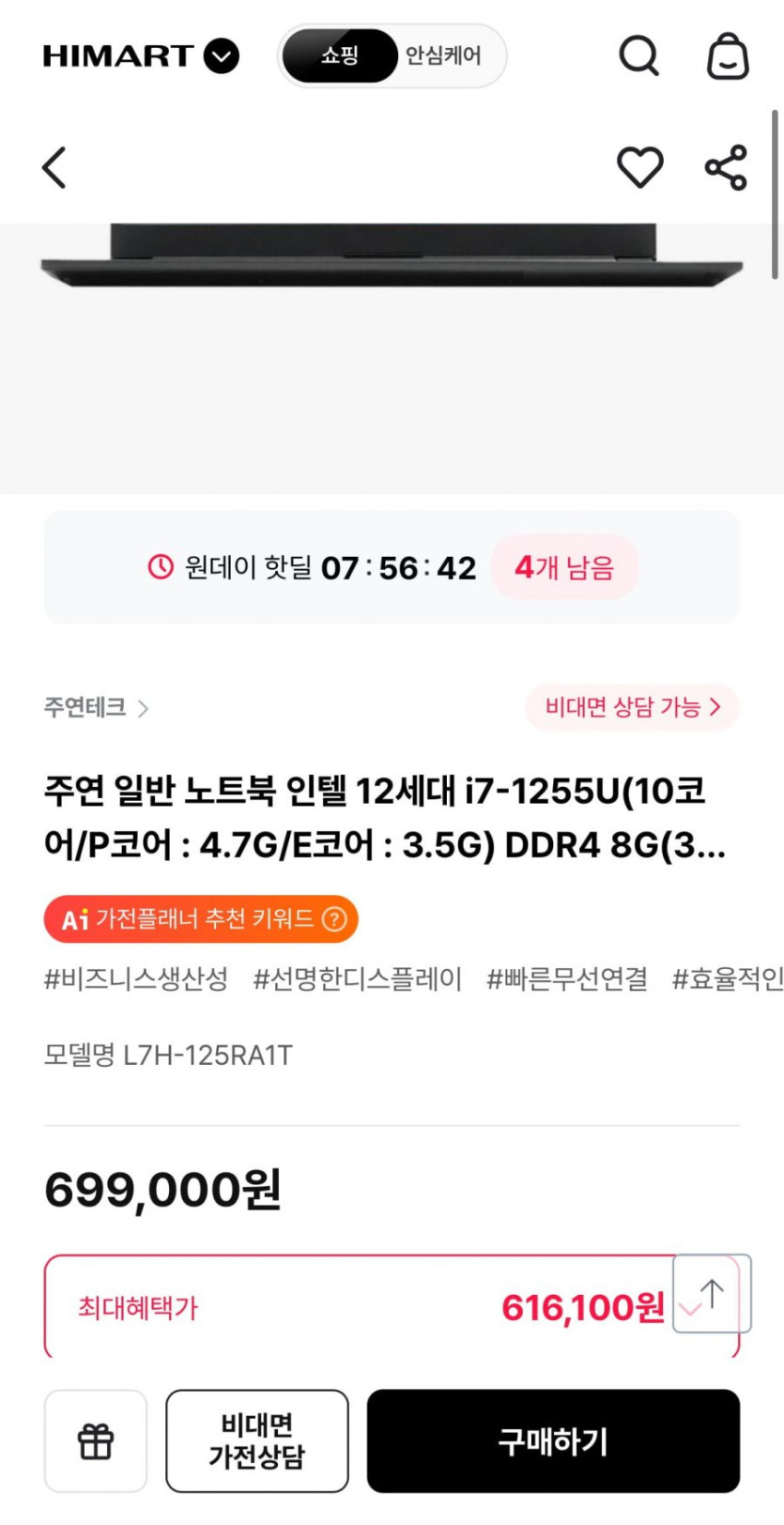Tap 비대면 상담 가능 chip

point(632,707)
